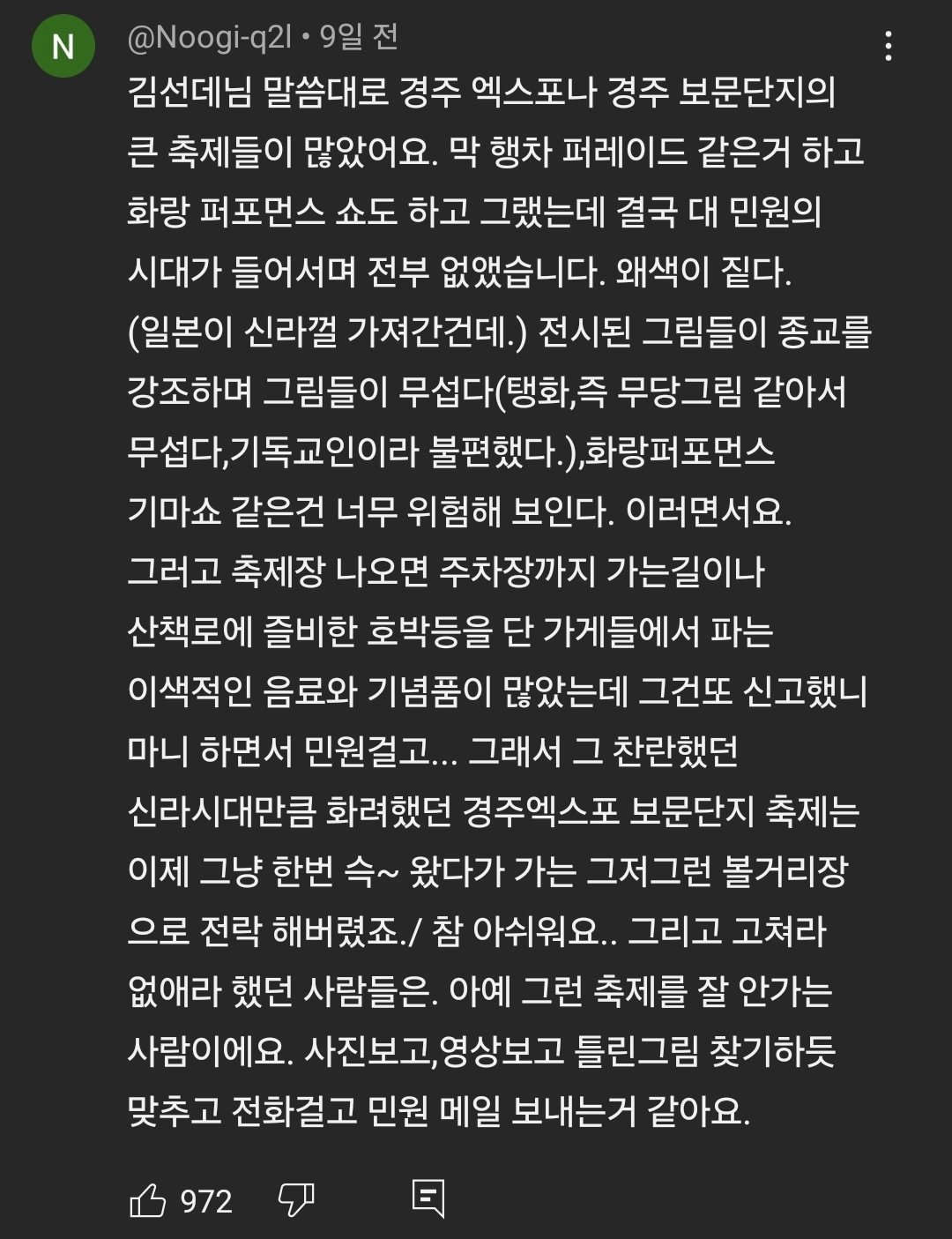This screenshot has height=1239, width=952.
Task: Like the comment by @Noogi-q2l
Action: pos(148,1200)
